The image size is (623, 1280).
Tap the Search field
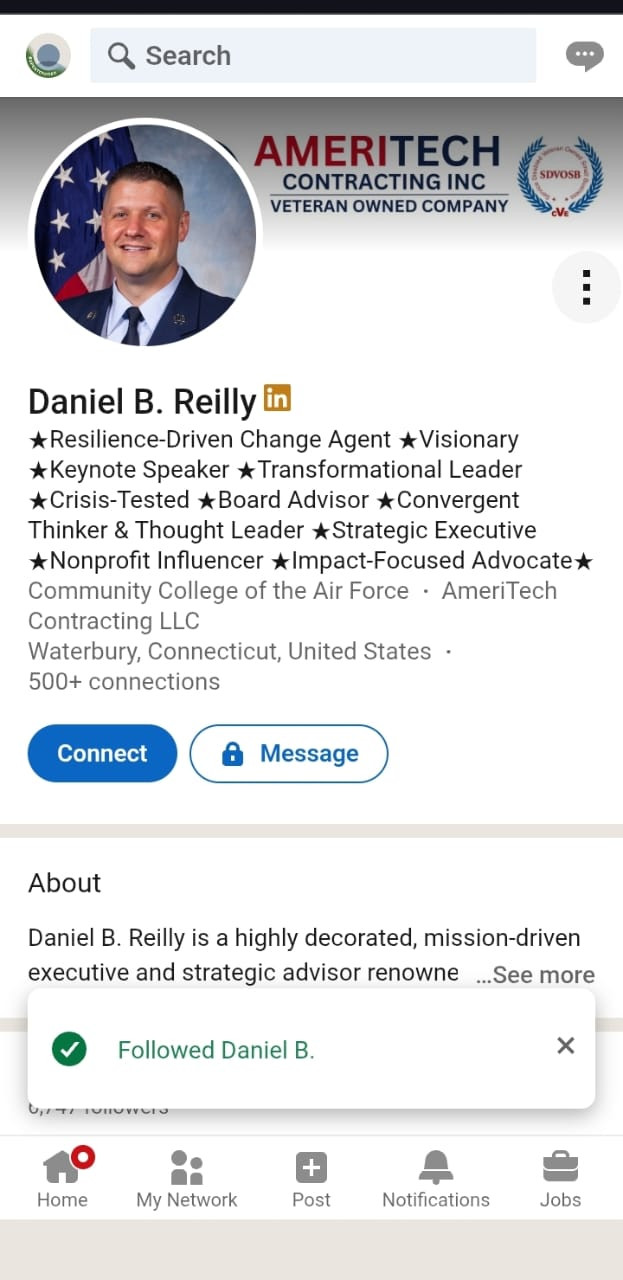[313, 56]
